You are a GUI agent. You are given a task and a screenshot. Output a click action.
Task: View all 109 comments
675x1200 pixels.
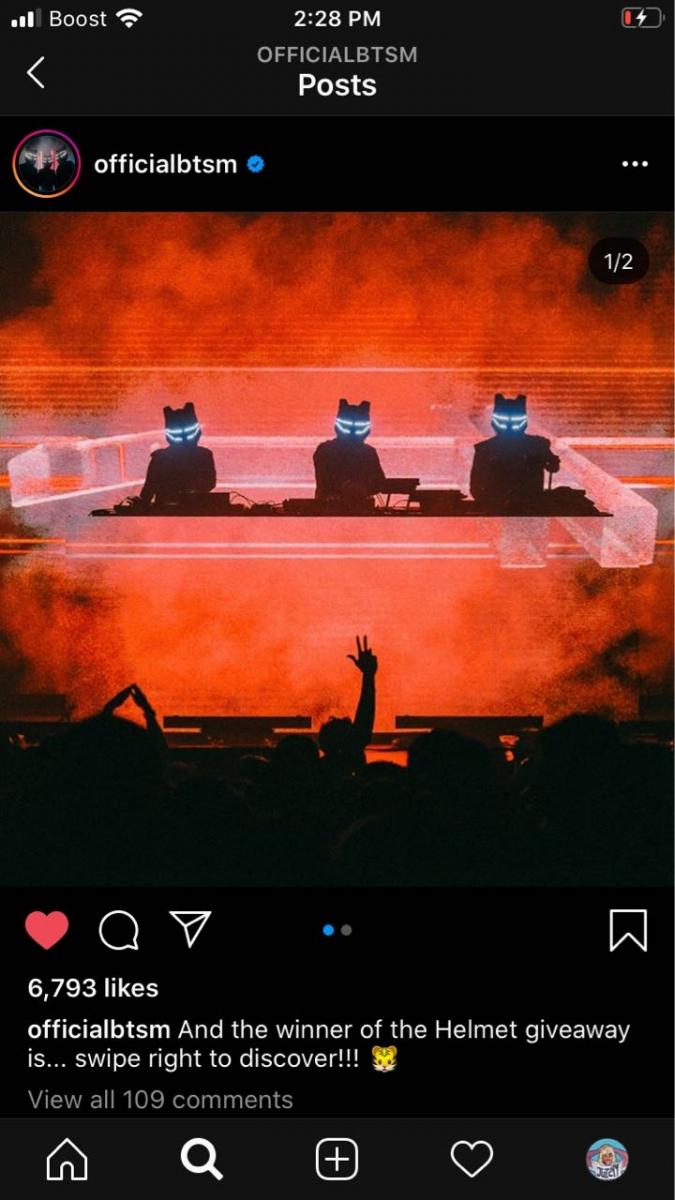(160, 1100)
